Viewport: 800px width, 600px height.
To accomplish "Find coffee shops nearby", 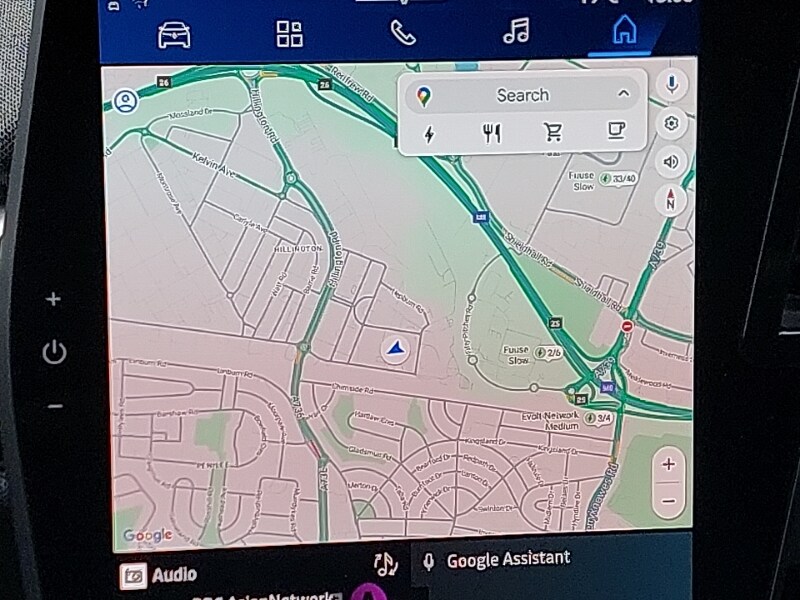I will tap(615, 132).
